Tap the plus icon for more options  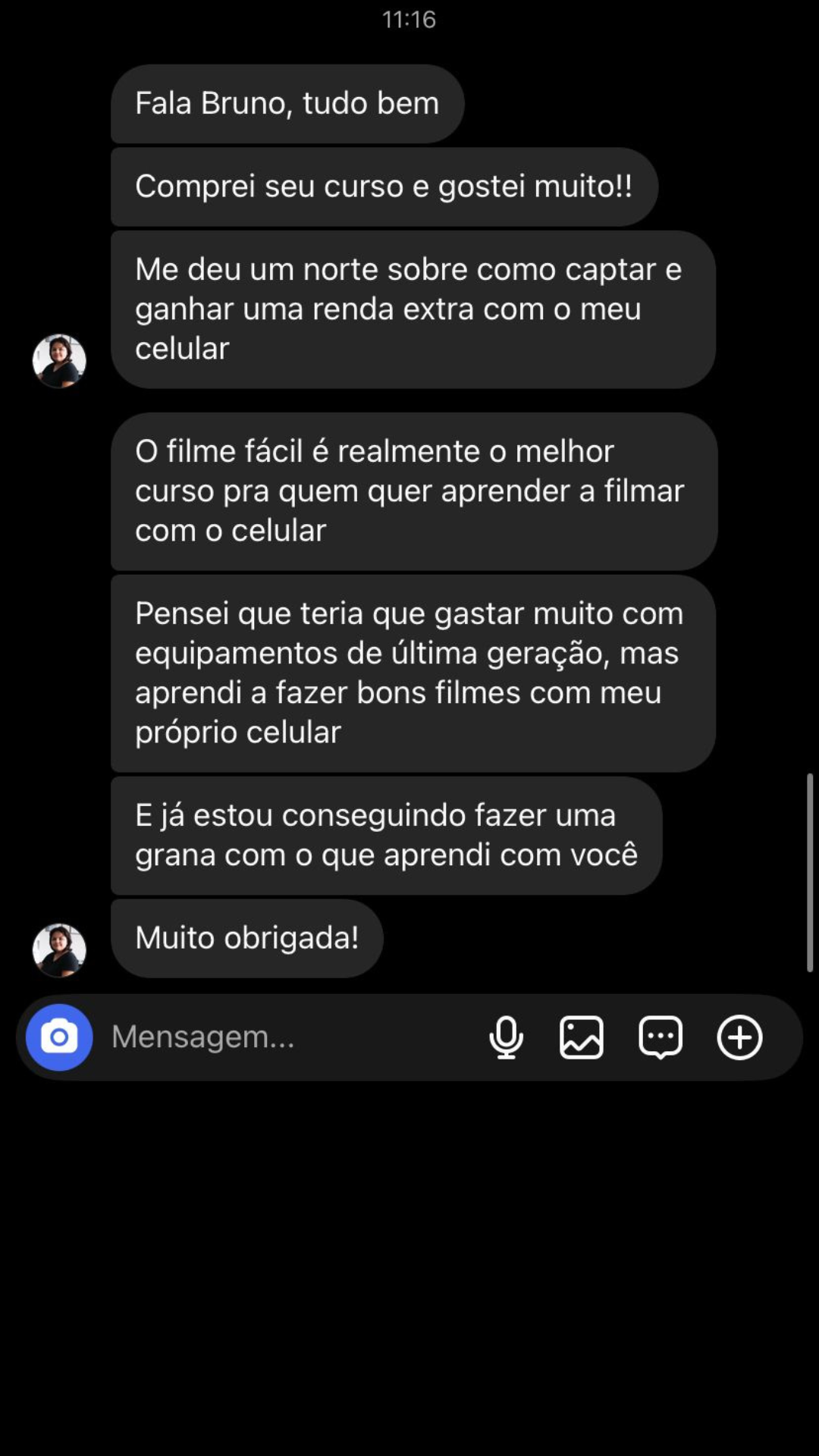click(739, 1037)
